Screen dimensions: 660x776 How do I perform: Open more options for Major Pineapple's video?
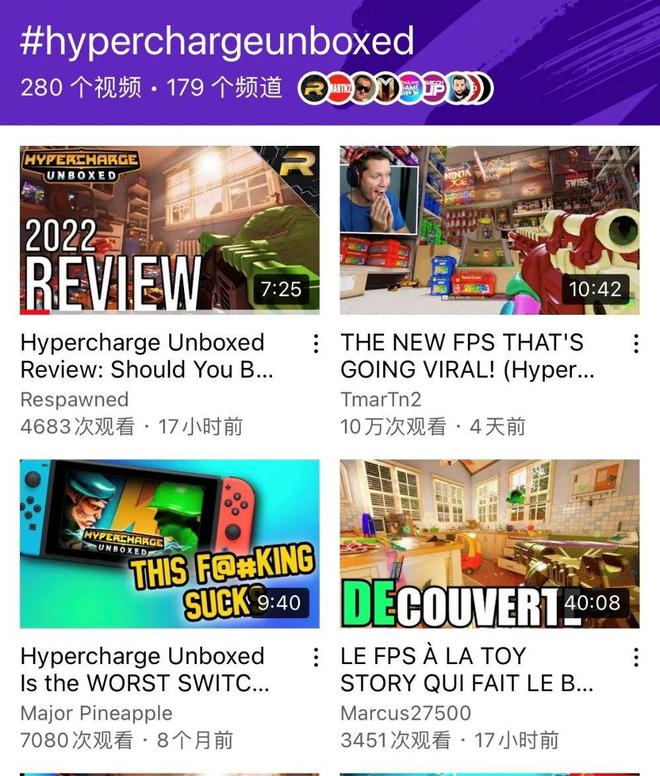[316, 658]
